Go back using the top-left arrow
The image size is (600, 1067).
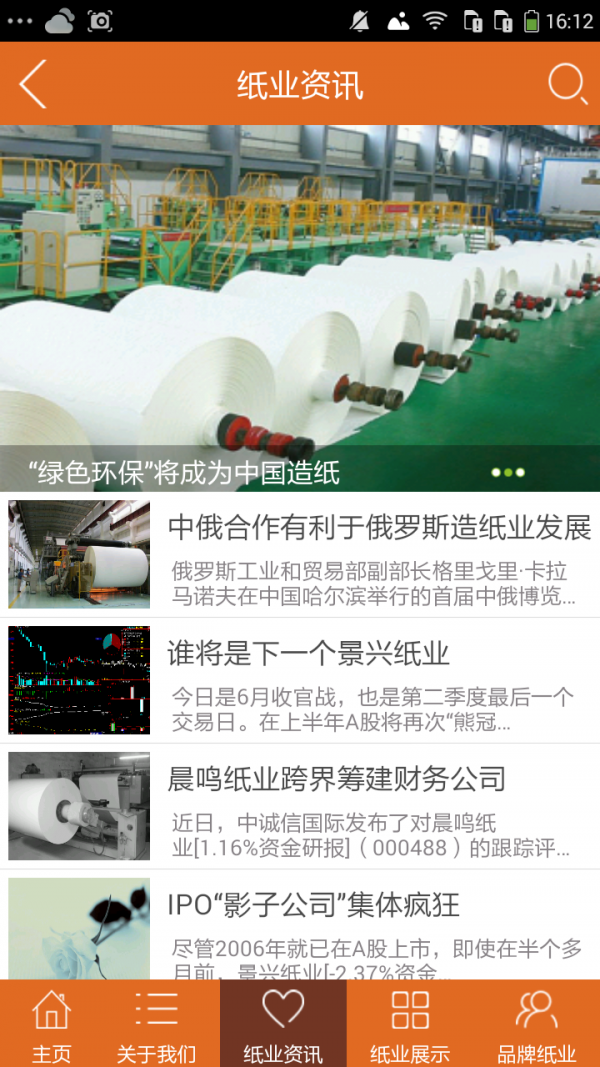click(x=33, y=84)
